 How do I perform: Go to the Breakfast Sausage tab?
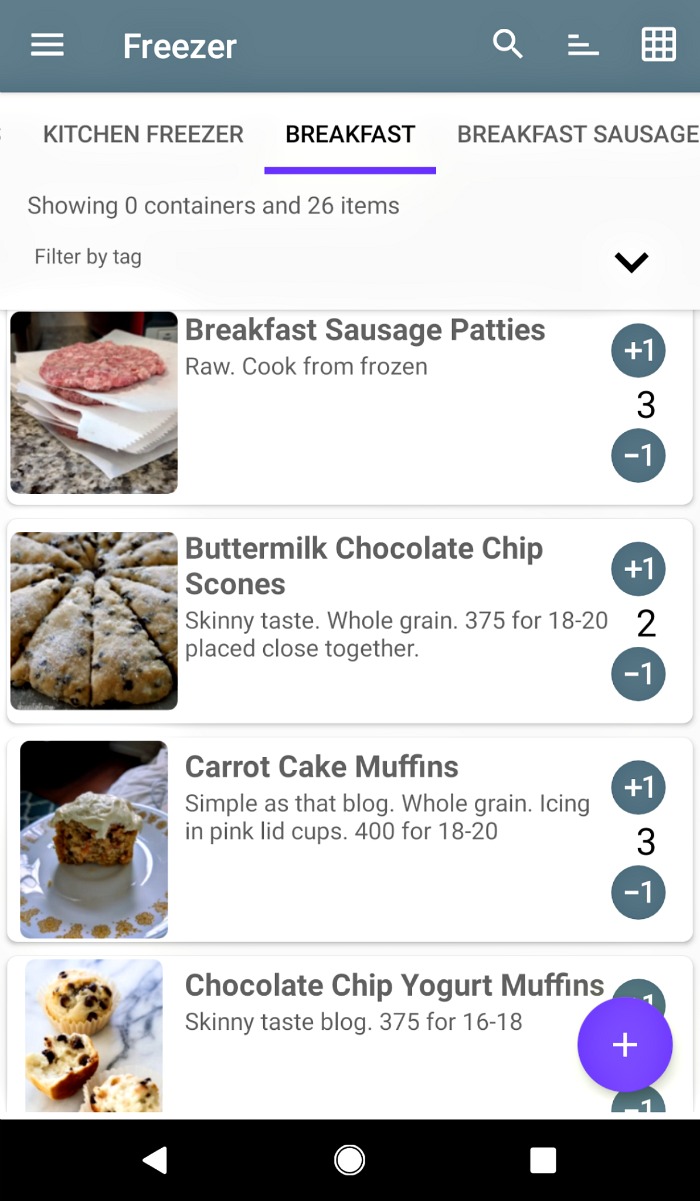click(577, 134)
